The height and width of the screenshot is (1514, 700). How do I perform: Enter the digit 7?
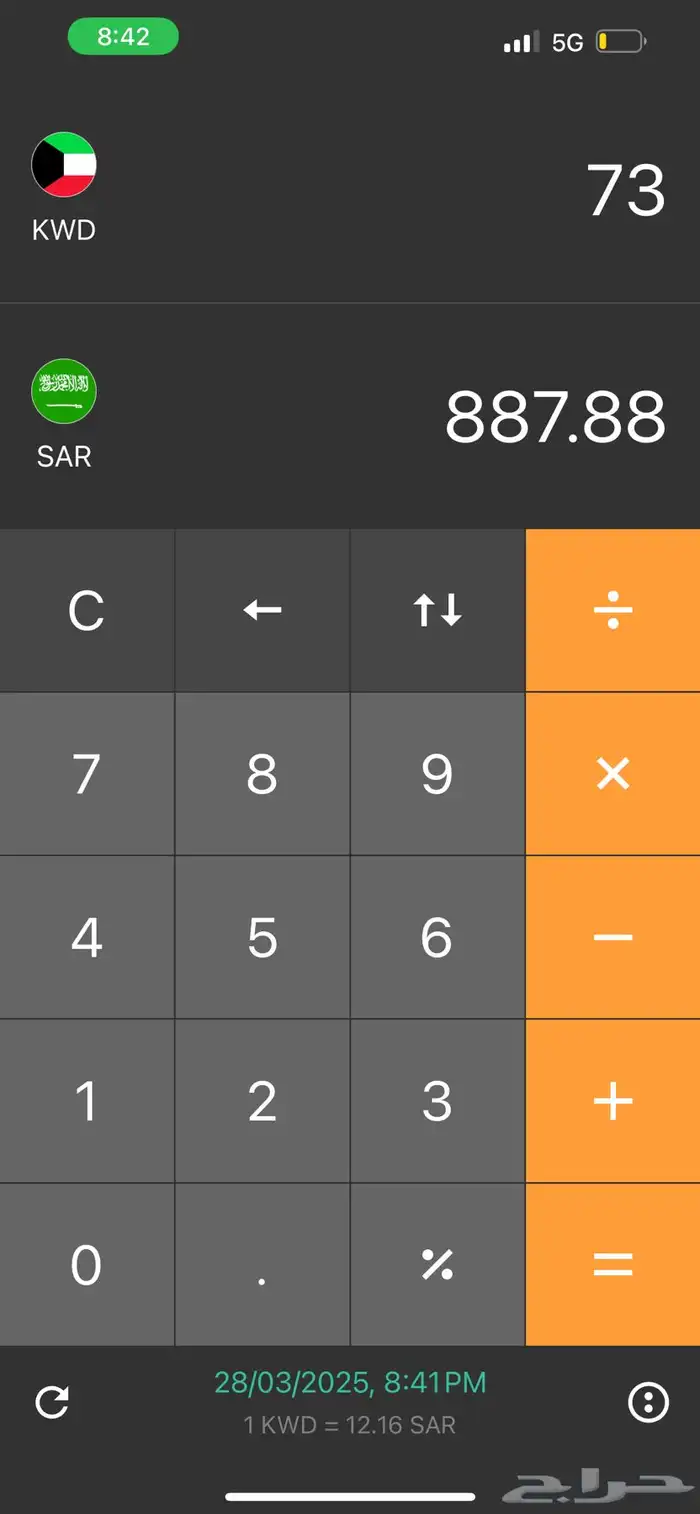point(87,773)
